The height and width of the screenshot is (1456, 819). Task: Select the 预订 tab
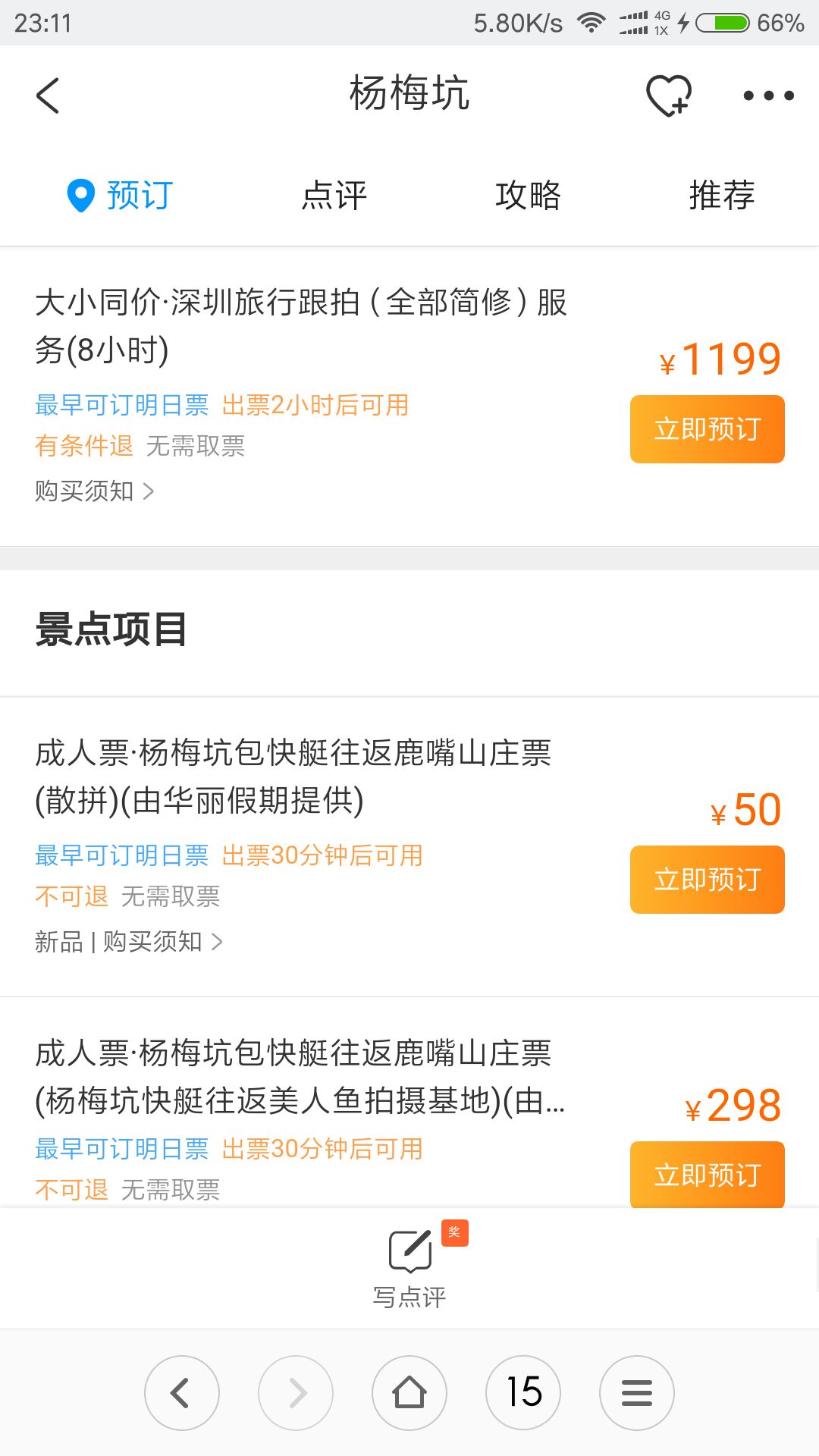click(121, 196)
